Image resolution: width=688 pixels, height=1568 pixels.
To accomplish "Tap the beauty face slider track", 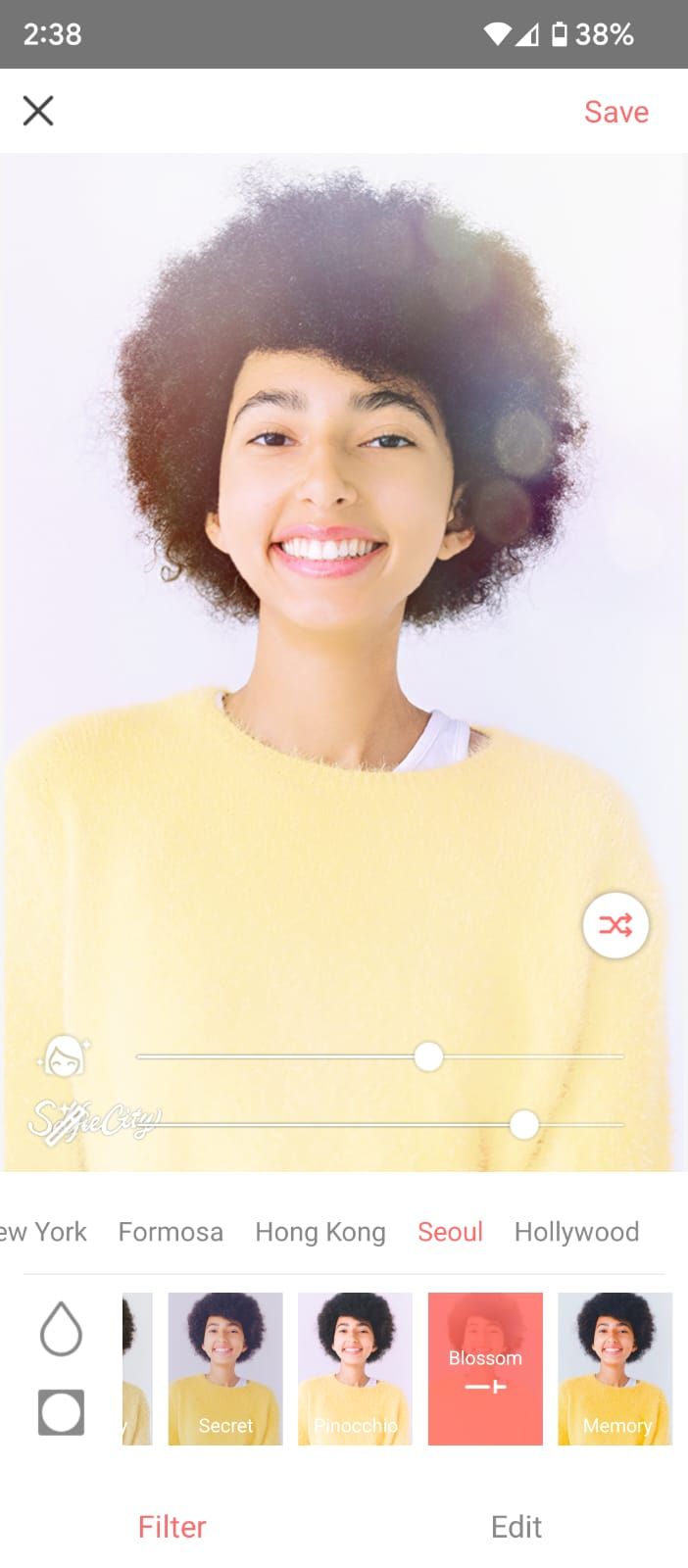I will pos(294,1056).
